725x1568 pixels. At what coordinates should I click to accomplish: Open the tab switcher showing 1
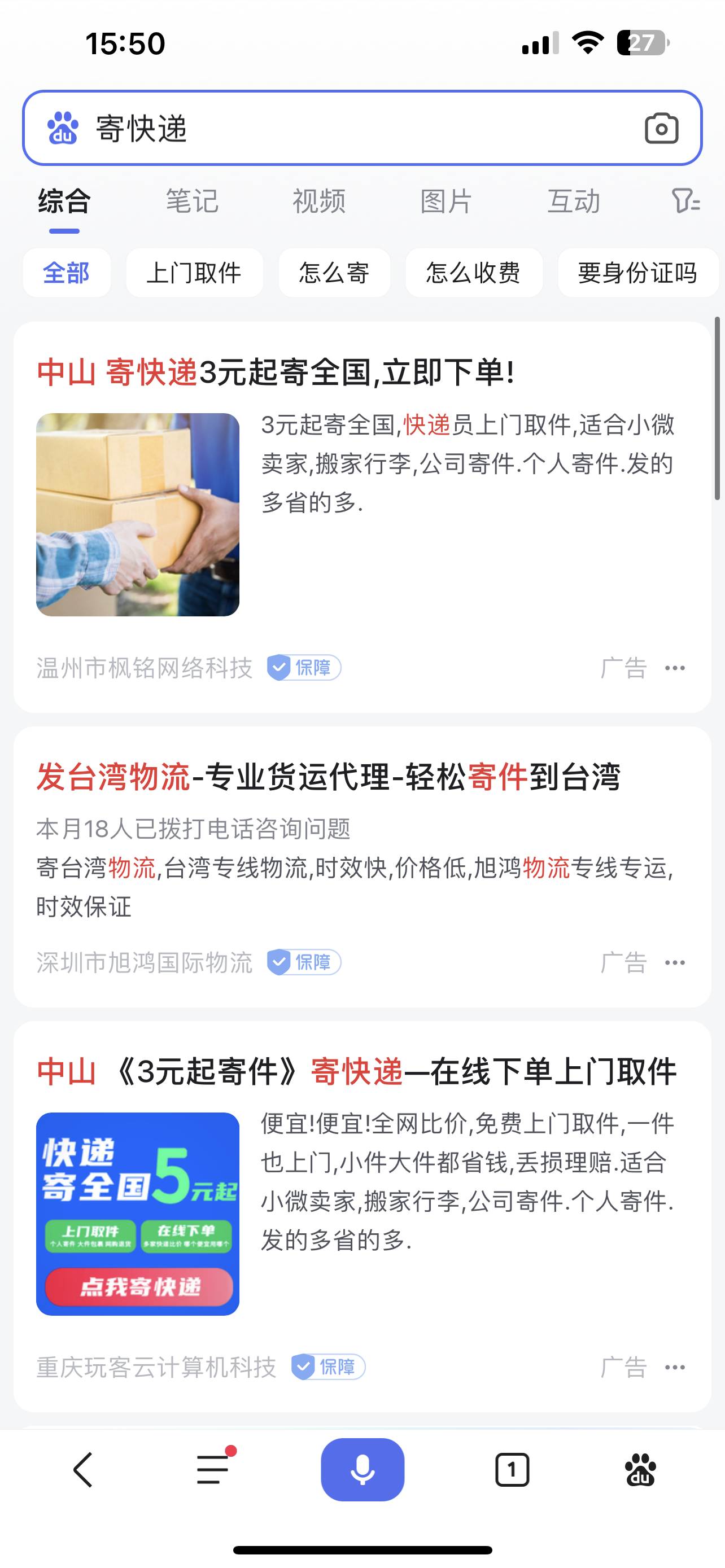(x=512, y=1470)
